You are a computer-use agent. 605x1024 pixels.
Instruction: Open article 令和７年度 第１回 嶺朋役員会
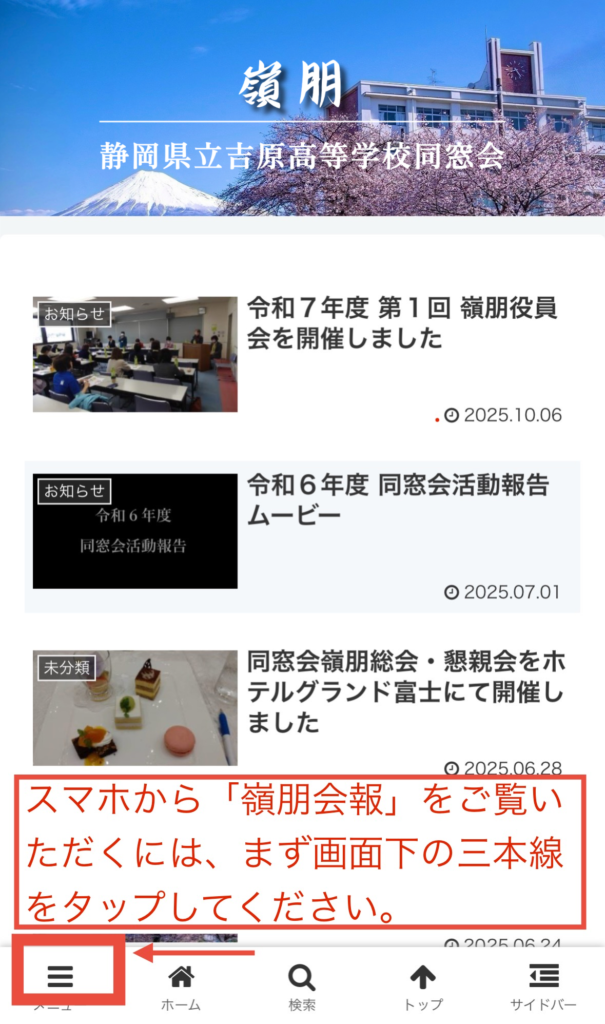click(401, 322)
